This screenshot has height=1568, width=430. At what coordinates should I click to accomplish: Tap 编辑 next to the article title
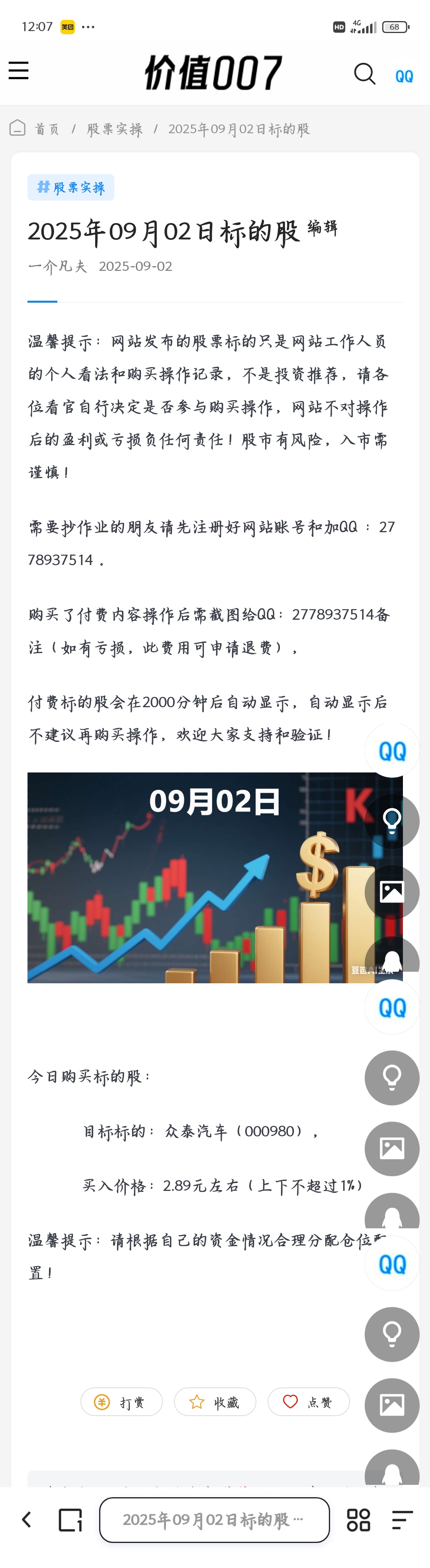point(322,228)
